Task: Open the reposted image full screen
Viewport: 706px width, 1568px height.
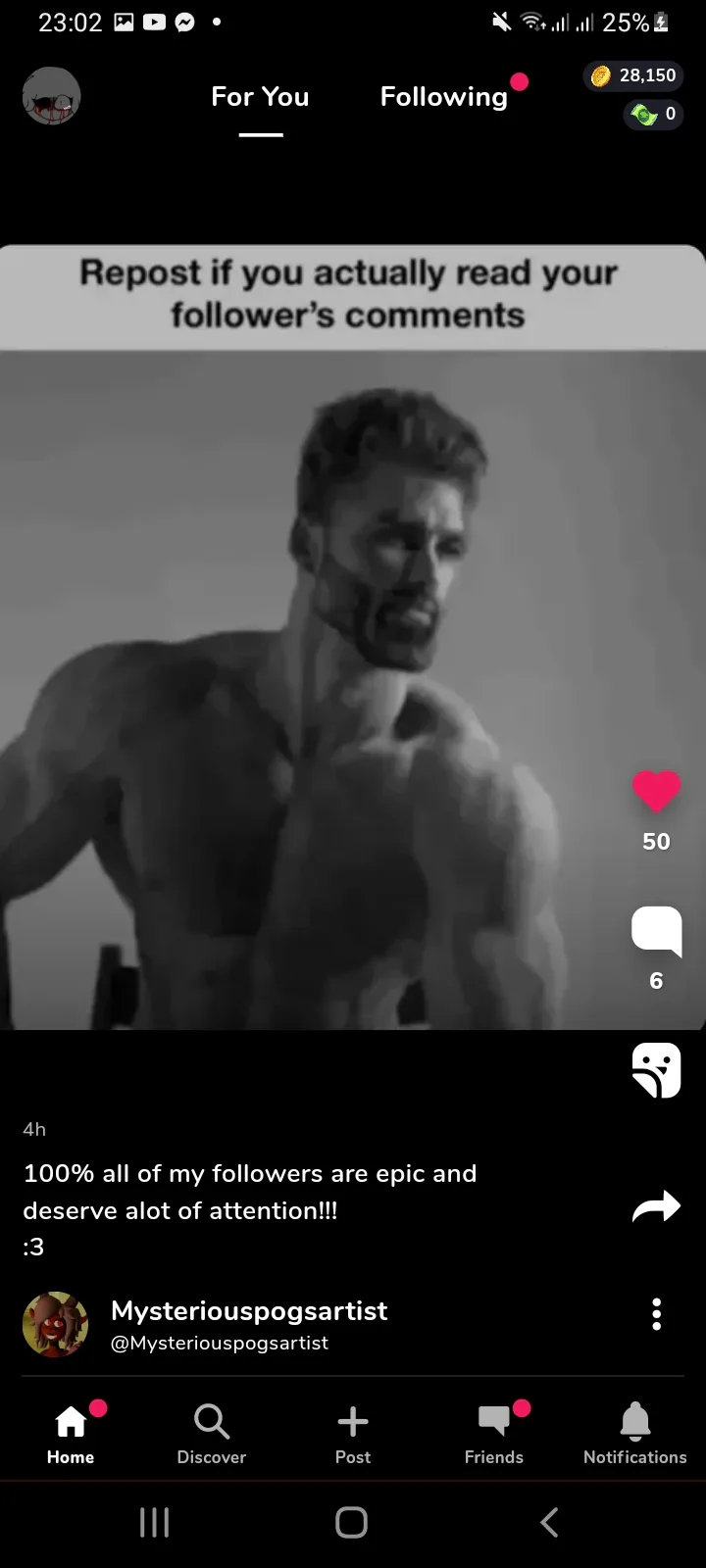Action: point(353,637)
